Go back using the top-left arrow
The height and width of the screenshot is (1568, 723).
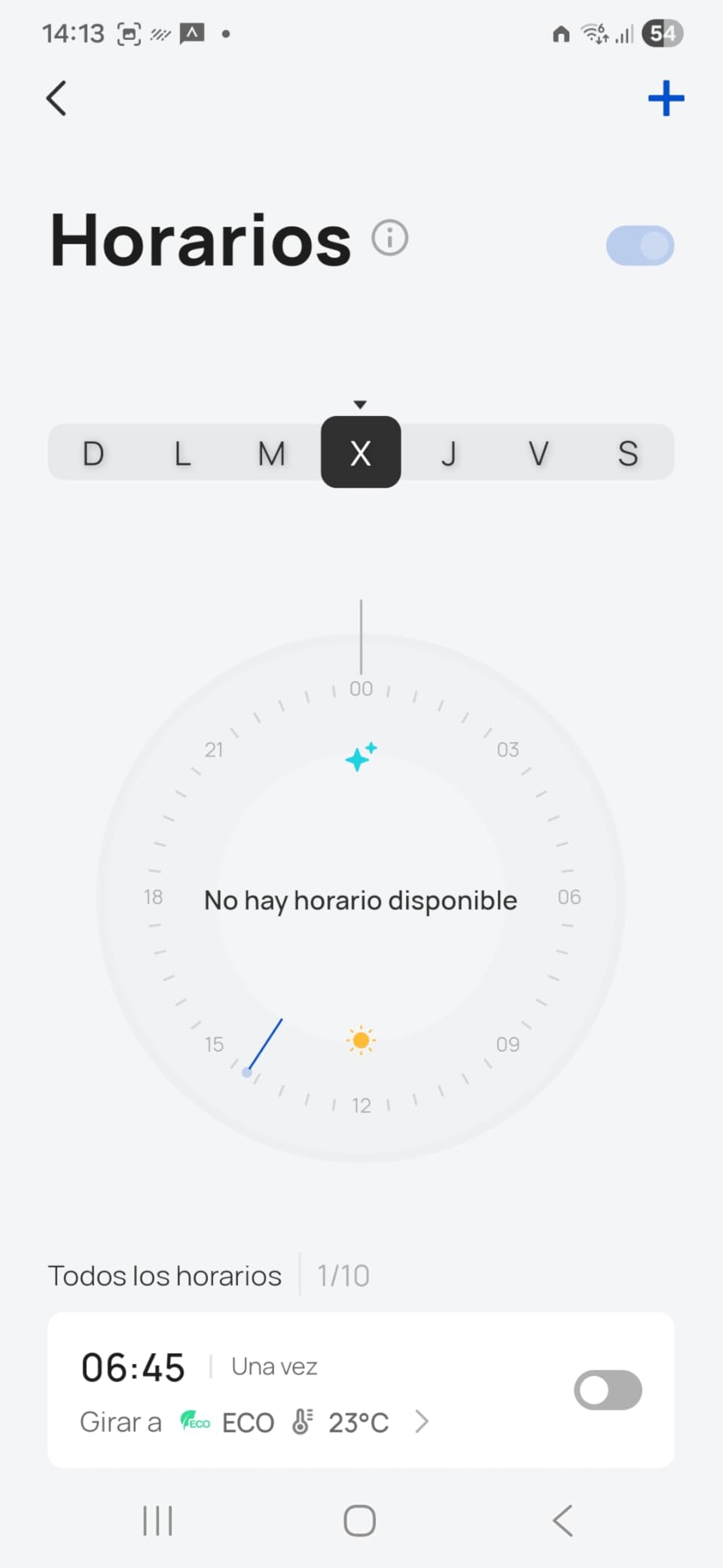pyautogui.click(x=56, y=99)
